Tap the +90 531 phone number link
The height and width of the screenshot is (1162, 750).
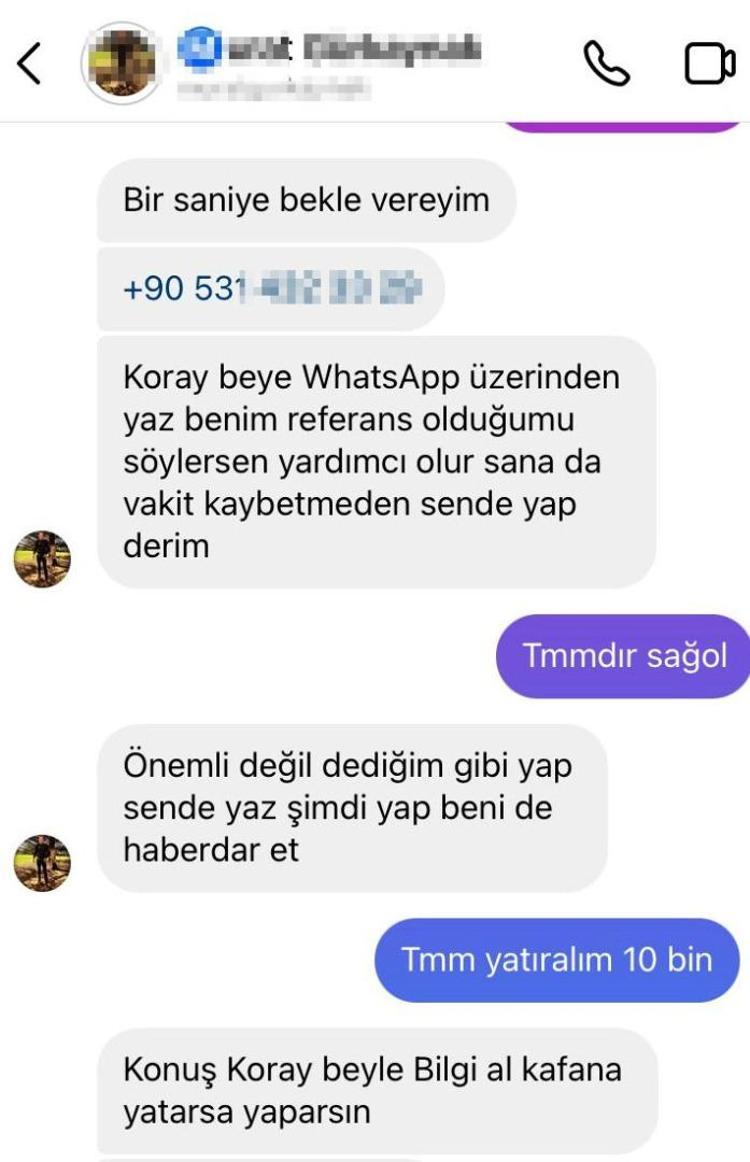point(270,289)
